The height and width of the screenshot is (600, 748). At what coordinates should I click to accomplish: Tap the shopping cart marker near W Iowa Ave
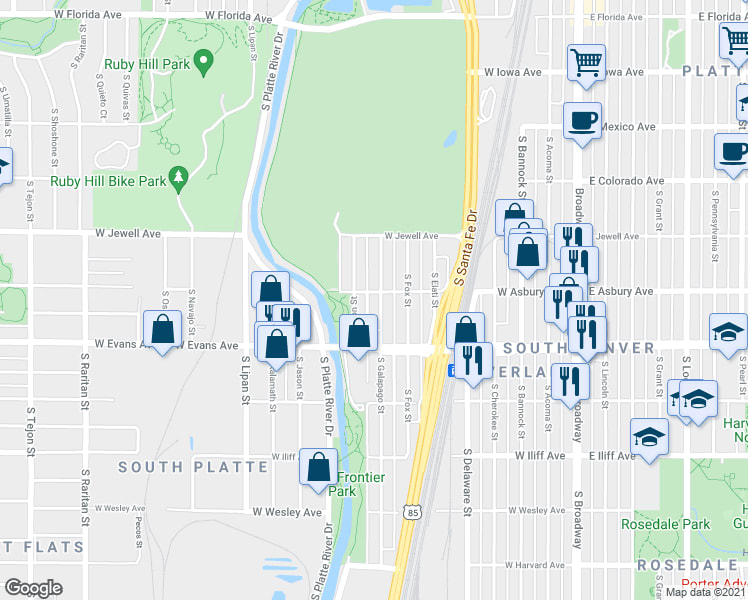(586, 62)
